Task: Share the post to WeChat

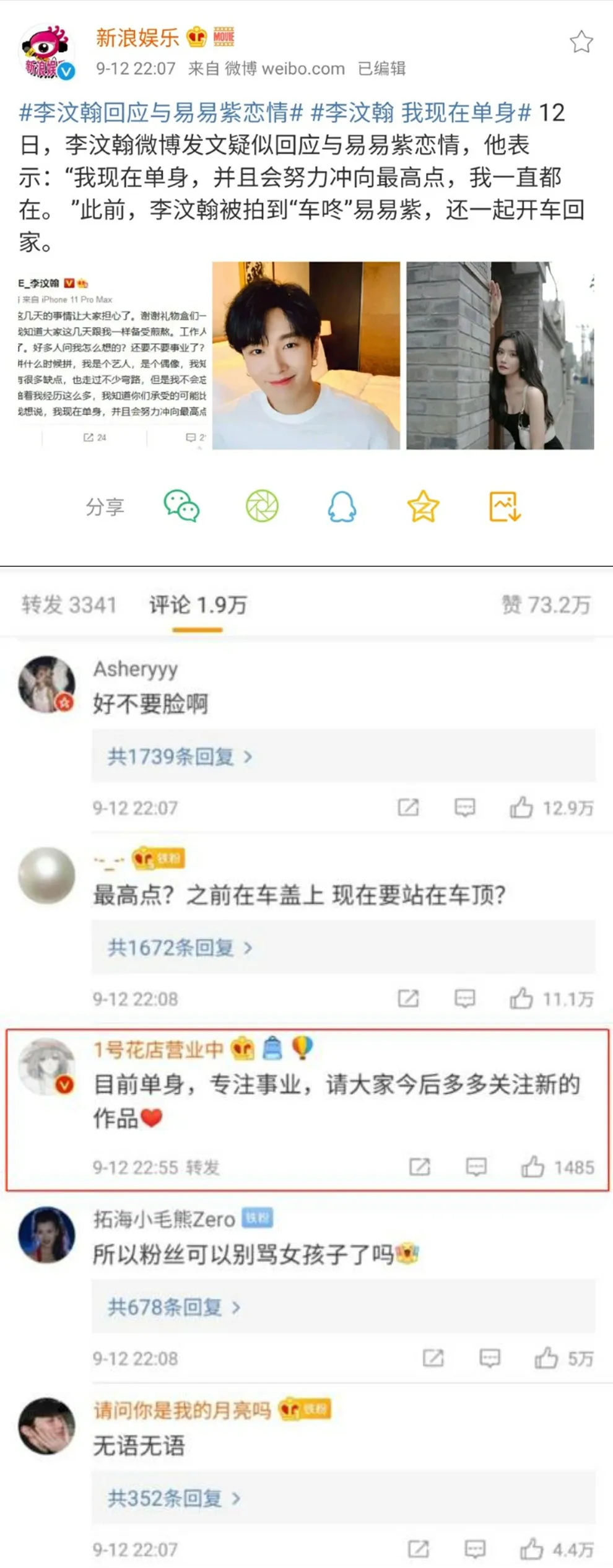Action: 181,506
